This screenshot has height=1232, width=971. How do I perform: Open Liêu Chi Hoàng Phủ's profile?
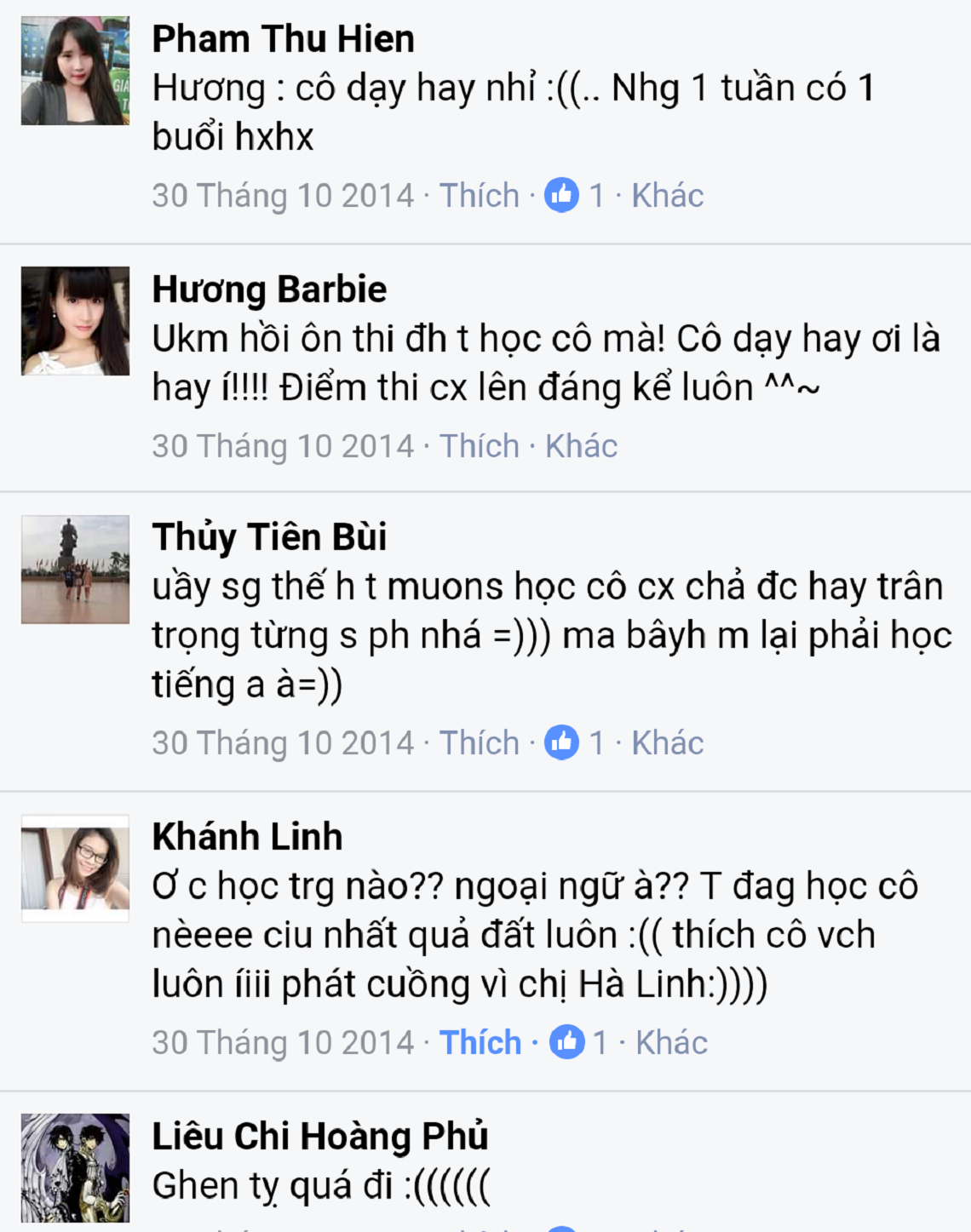tap(320, 1137)
